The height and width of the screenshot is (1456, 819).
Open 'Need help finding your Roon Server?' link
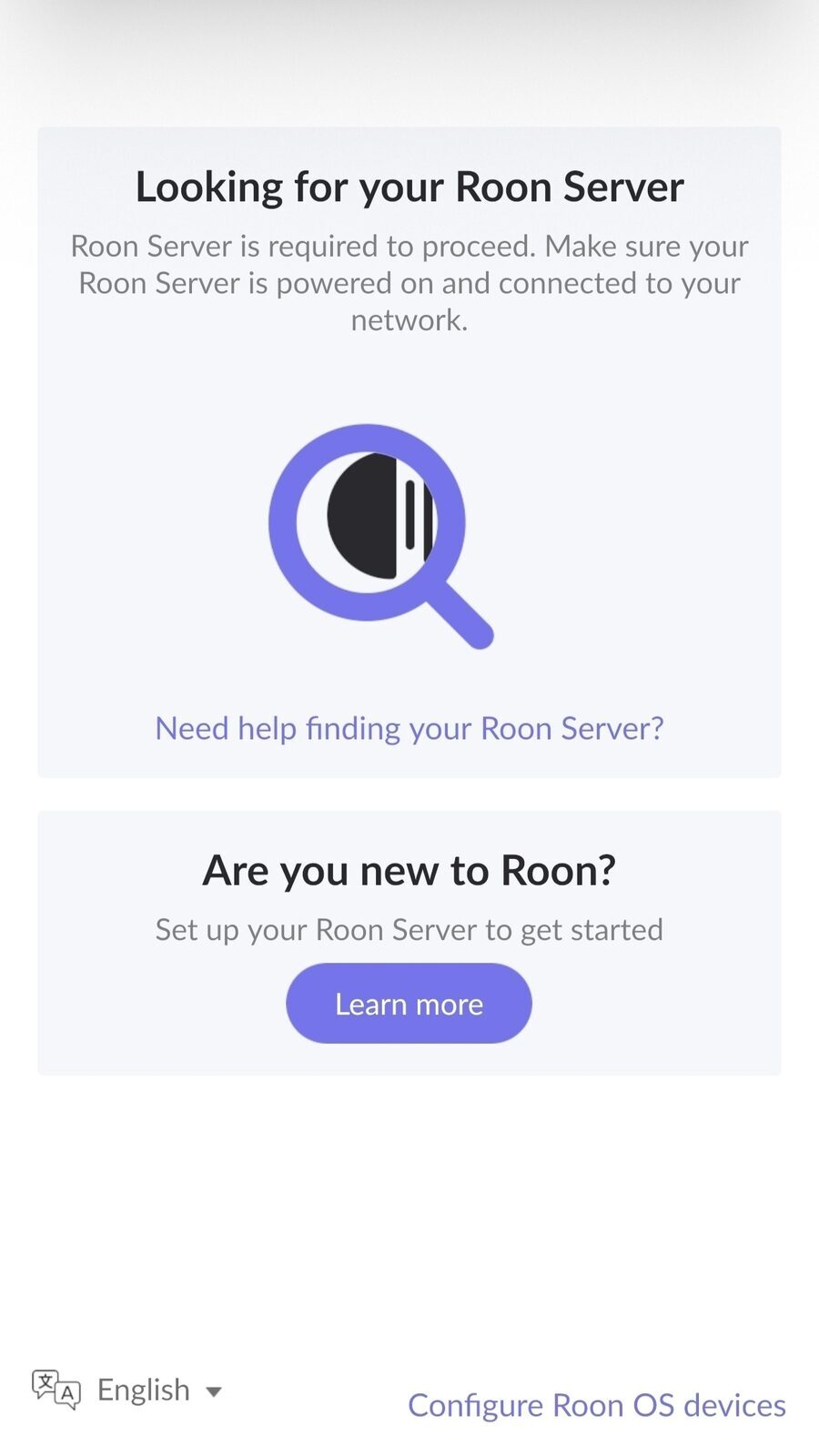coord(409,729)
